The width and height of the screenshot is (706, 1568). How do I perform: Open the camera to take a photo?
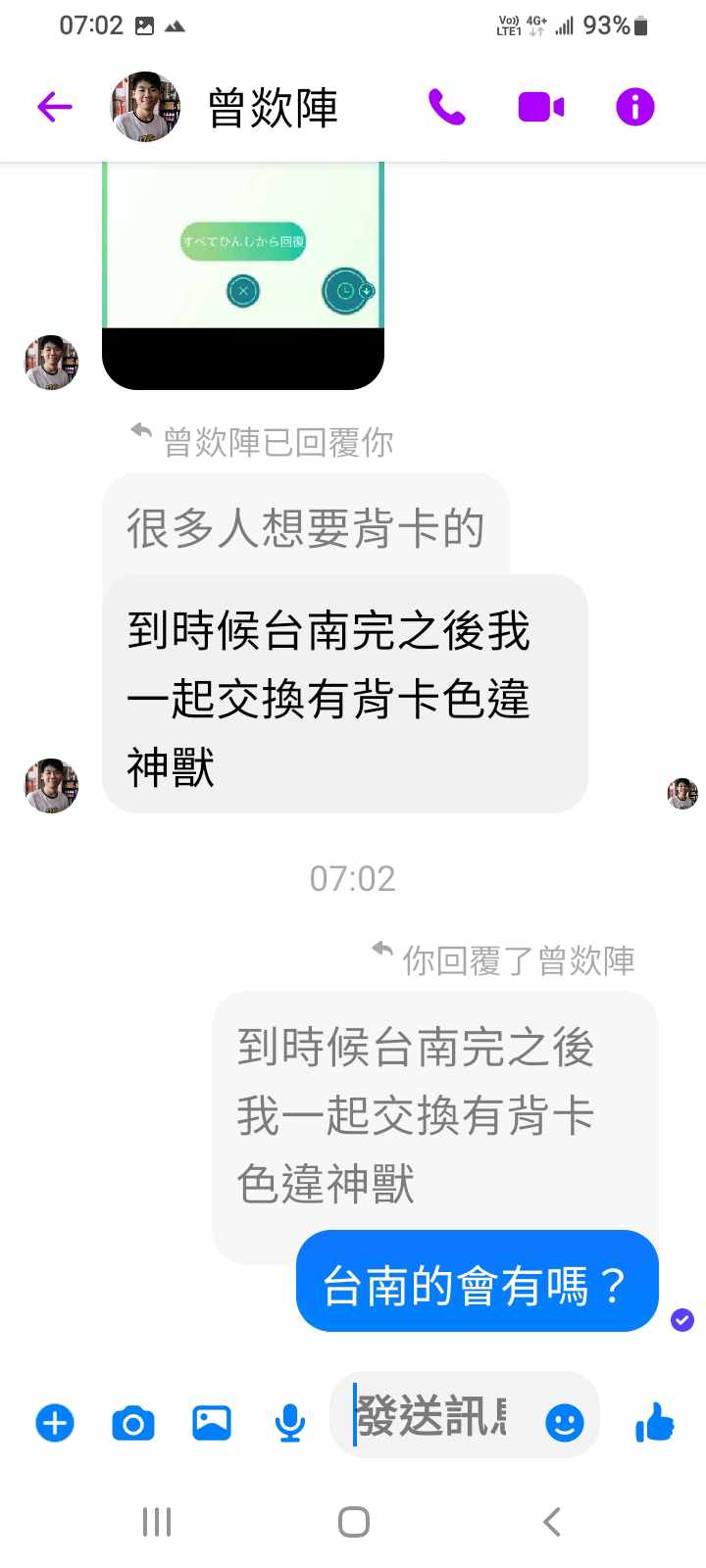(x=133, y=1423)
